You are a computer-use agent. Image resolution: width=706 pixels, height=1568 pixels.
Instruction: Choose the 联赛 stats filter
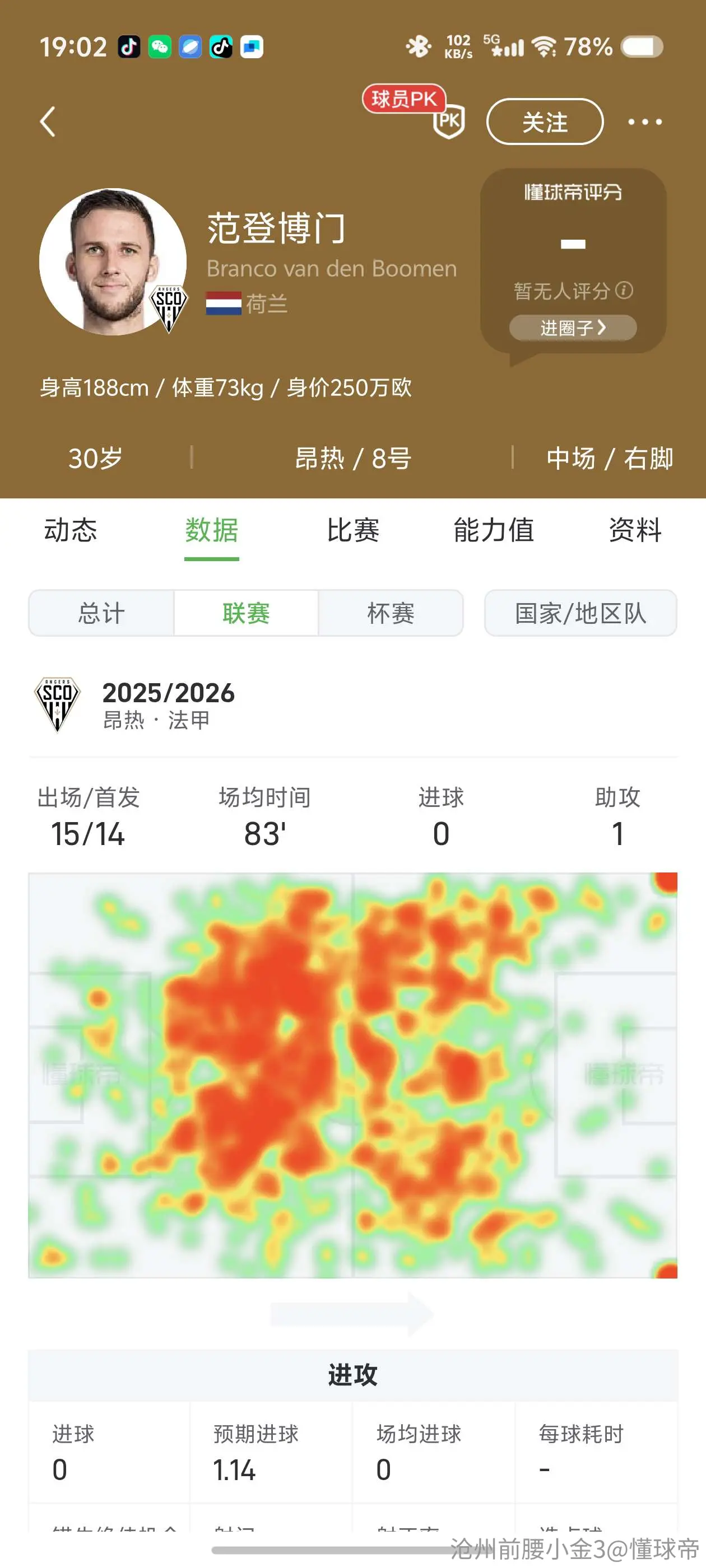[246, 613]
